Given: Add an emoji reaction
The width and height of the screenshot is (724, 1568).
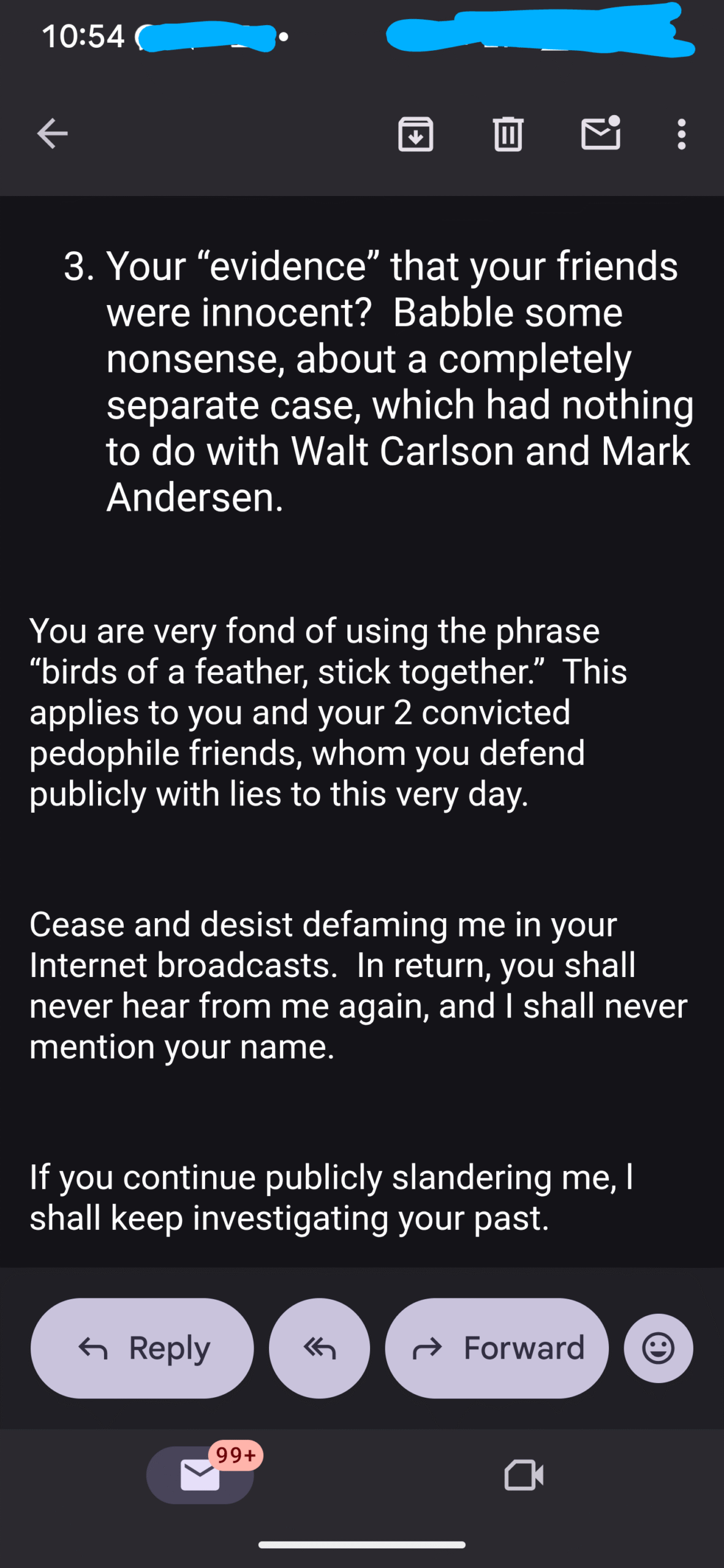Looking at the screenshot, I should click(658, 1347).
